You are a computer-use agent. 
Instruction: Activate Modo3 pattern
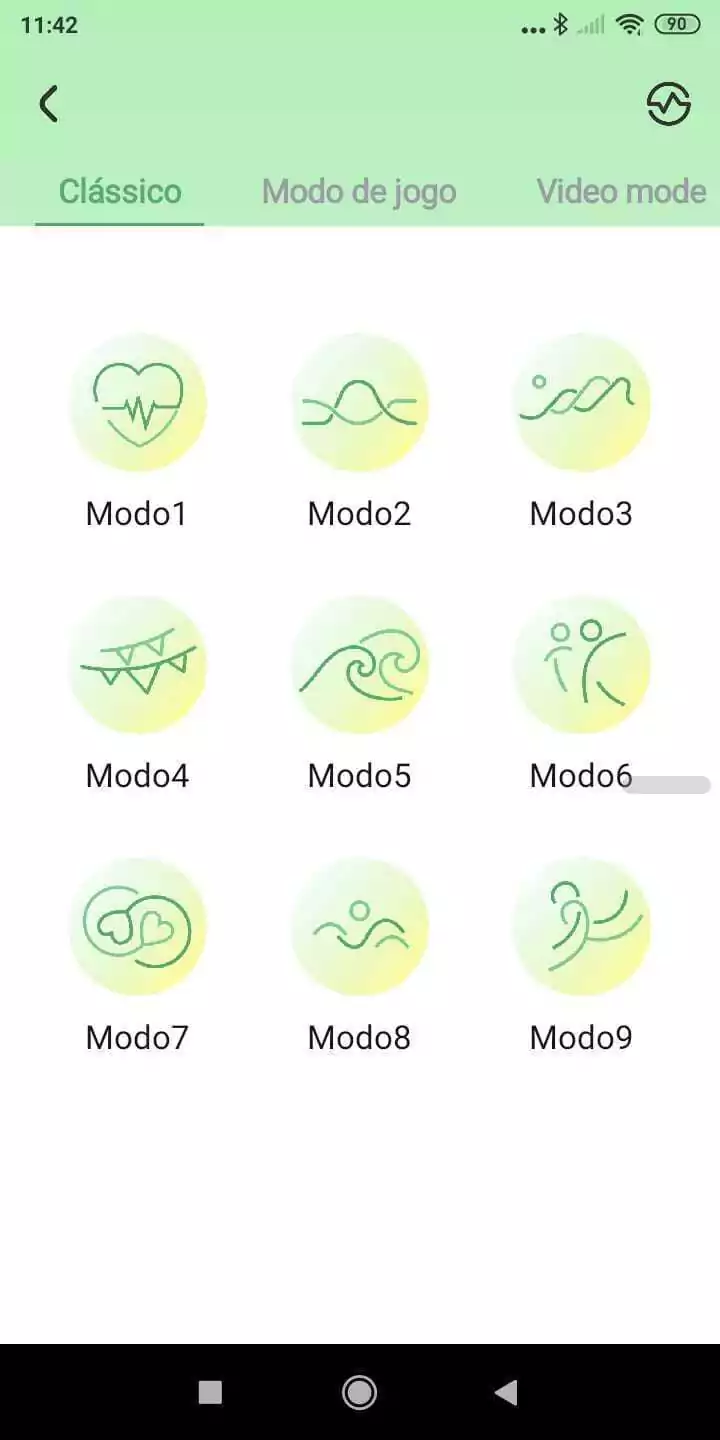click(x=581, y=403)
